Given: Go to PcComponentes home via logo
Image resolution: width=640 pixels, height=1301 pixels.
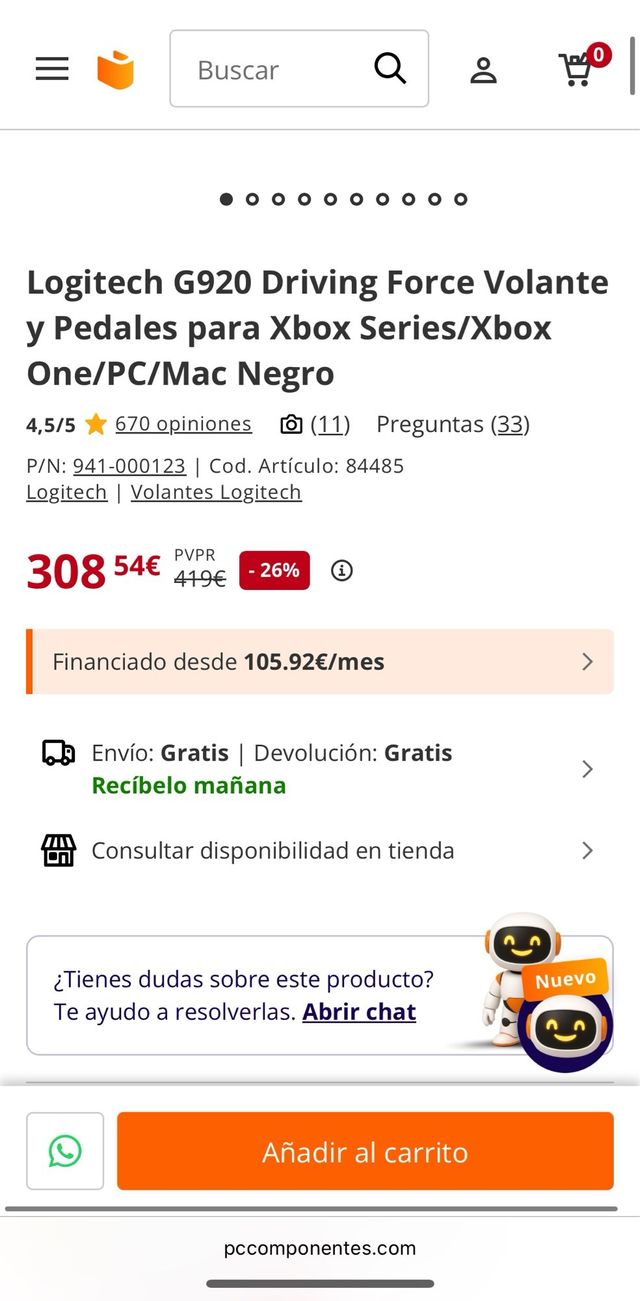Looking at the screenshot, I should (115, 70).
